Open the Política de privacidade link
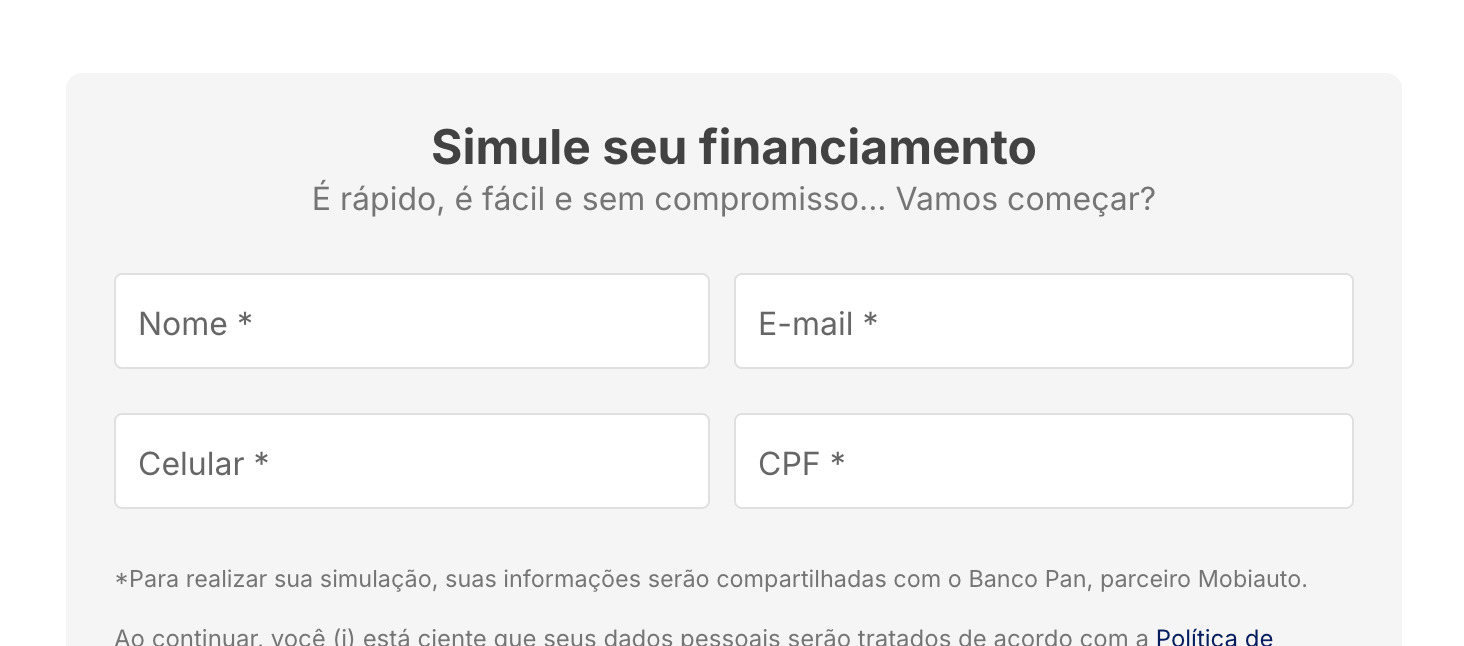Screen dimensions: 1464x646 pos(1213,637)
